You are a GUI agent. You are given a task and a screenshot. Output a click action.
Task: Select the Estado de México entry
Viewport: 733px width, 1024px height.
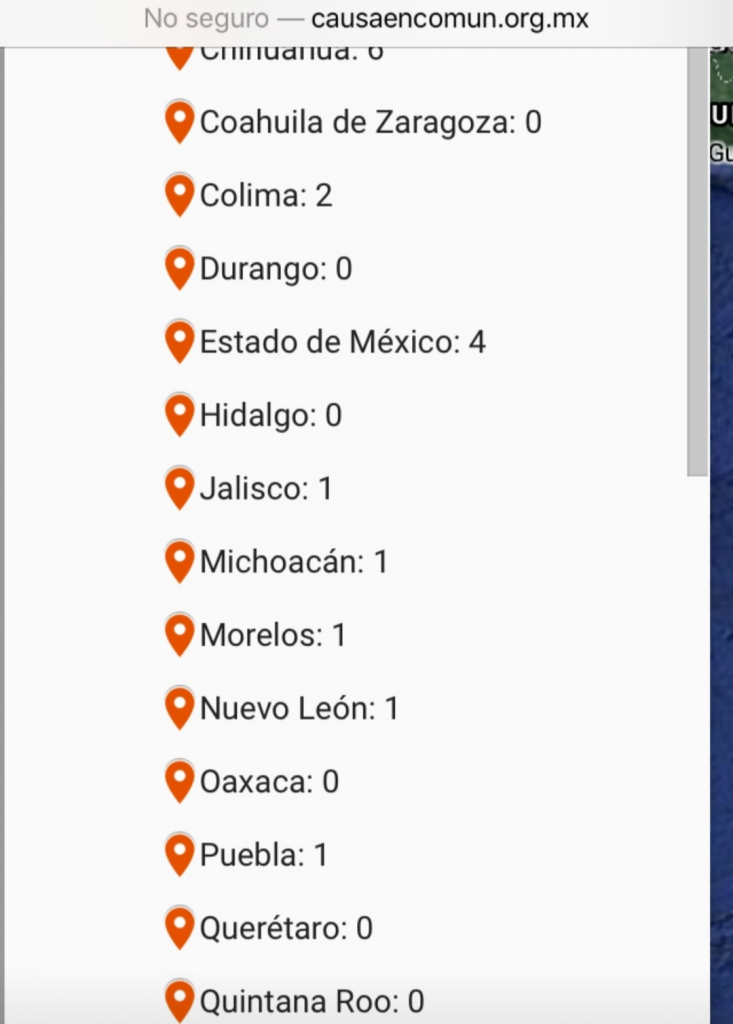point(342,342)
